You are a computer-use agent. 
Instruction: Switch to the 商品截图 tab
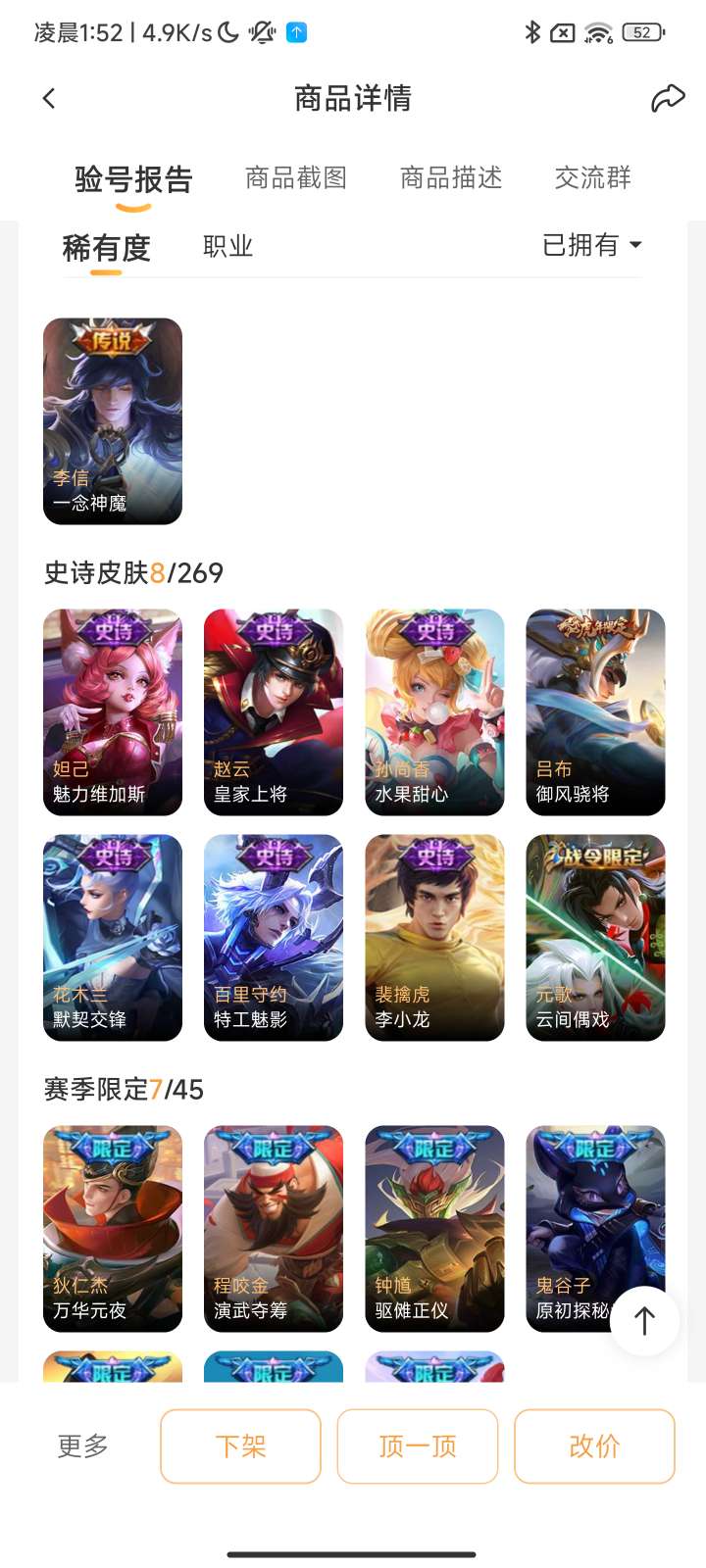coord(296,178)
